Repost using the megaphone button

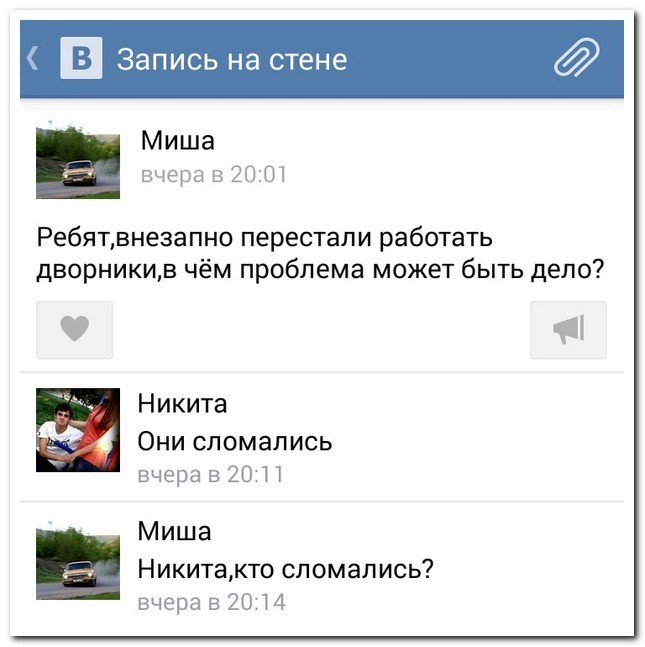coord(568,329)
